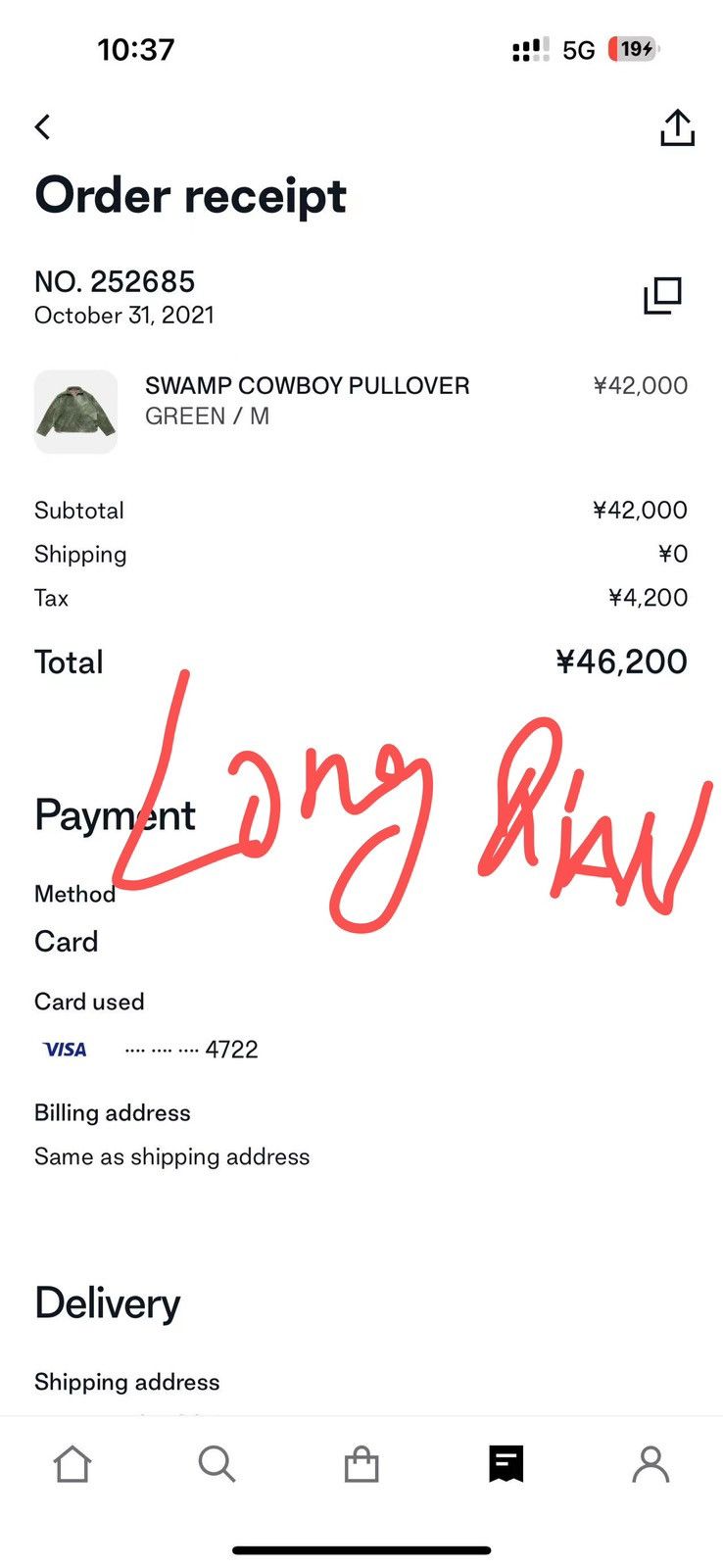Go back using the back arrow
This screenshot has height=1568, width=723.
tap(42, 126)
